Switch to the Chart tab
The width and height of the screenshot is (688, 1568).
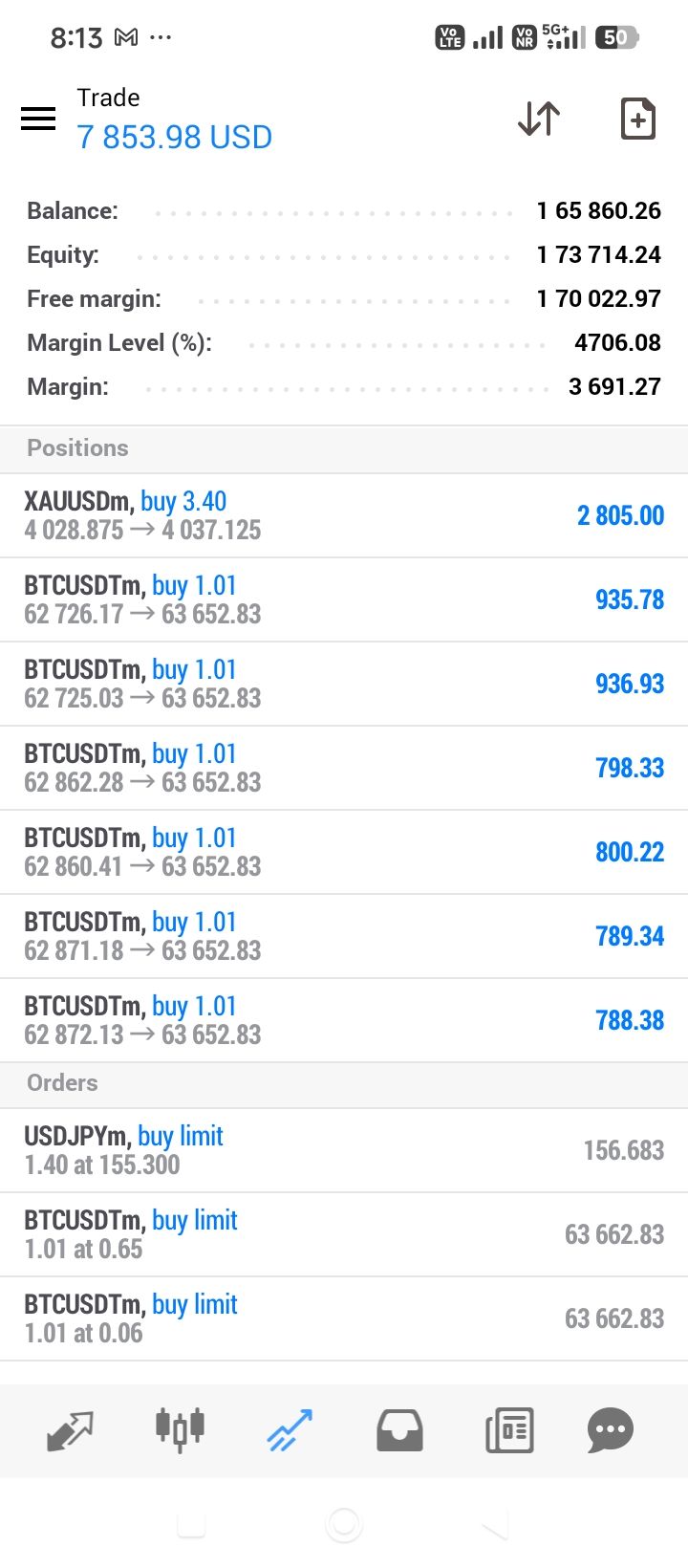click(x=180, y=1430)
